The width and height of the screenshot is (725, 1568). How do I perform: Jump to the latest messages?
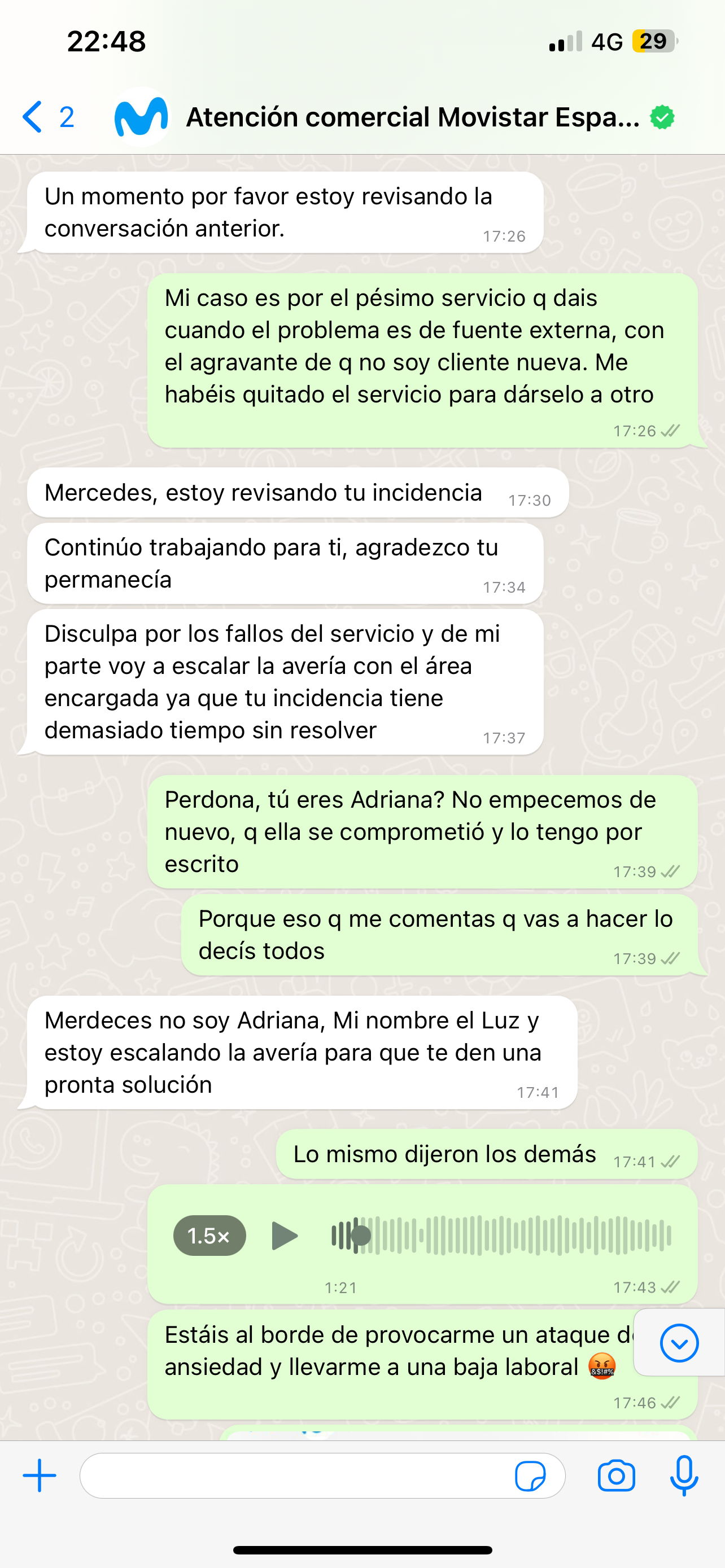(x=679, y=1343)
